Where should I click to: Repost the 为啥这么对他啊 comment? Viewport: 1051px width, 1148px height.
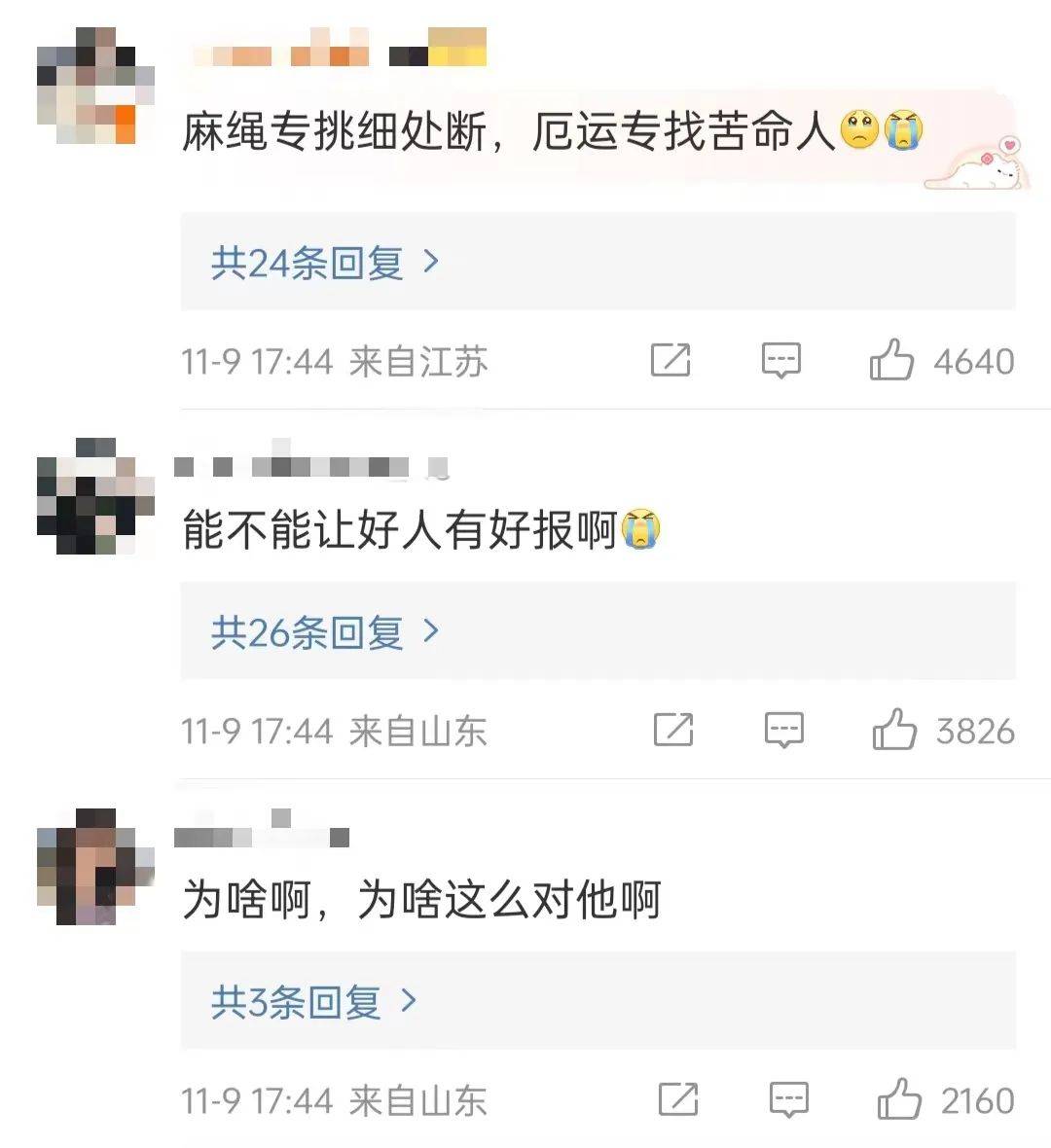(x=678, y=1100)
